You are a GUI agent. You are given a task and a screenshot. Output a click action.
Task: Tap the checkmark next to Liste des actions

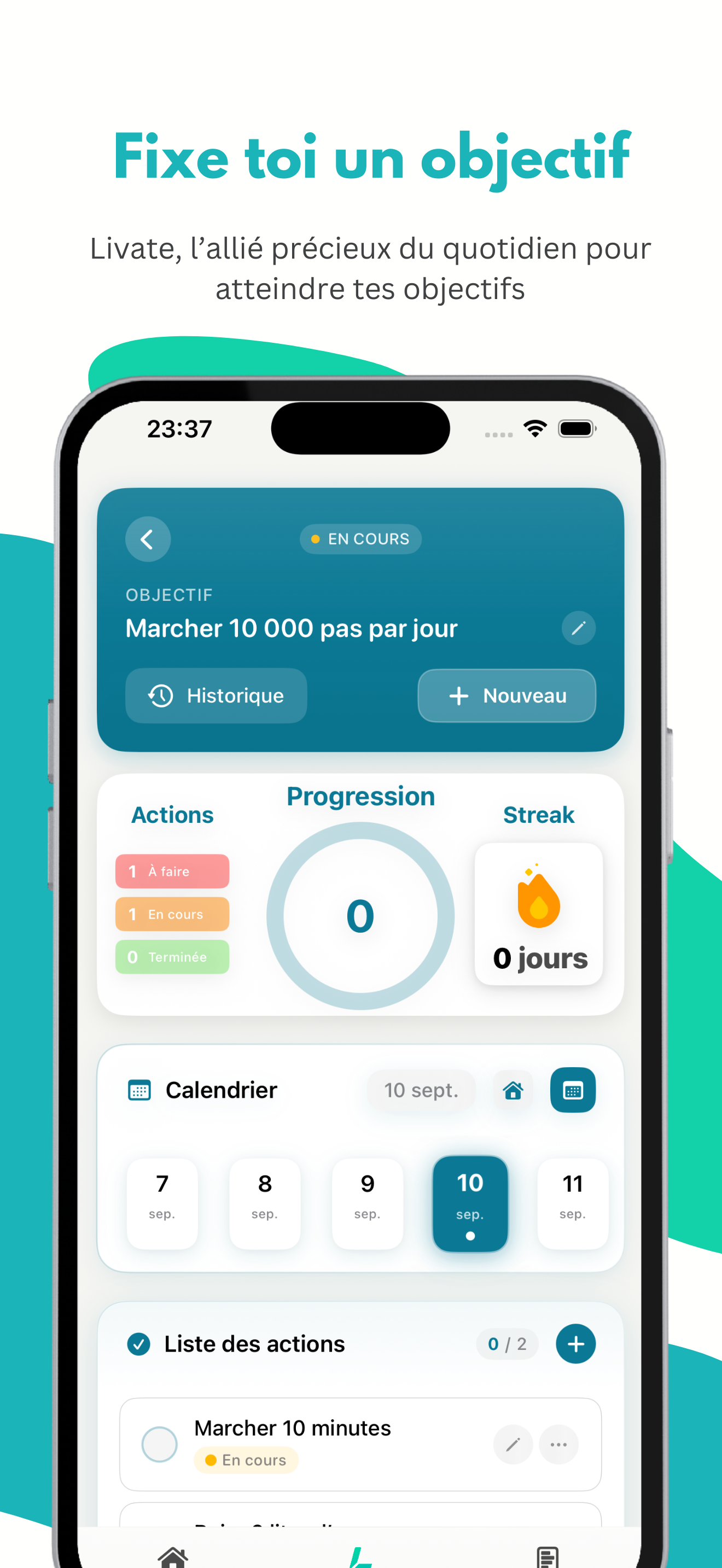point(139,1344)
